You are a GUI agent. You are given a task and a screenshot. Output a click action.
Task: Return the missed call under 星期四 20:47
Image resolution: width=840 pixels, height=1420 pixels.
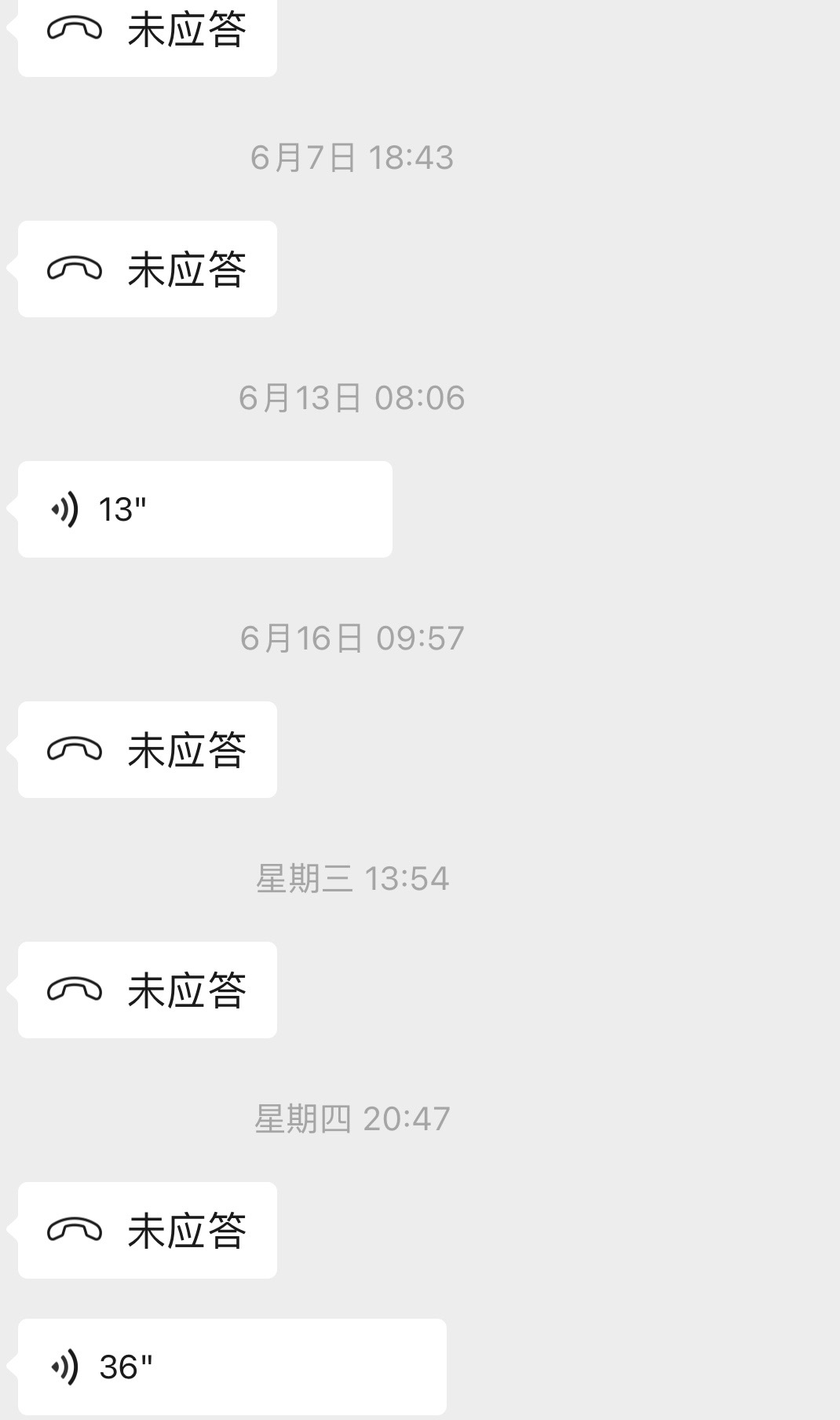(148, 1230)
